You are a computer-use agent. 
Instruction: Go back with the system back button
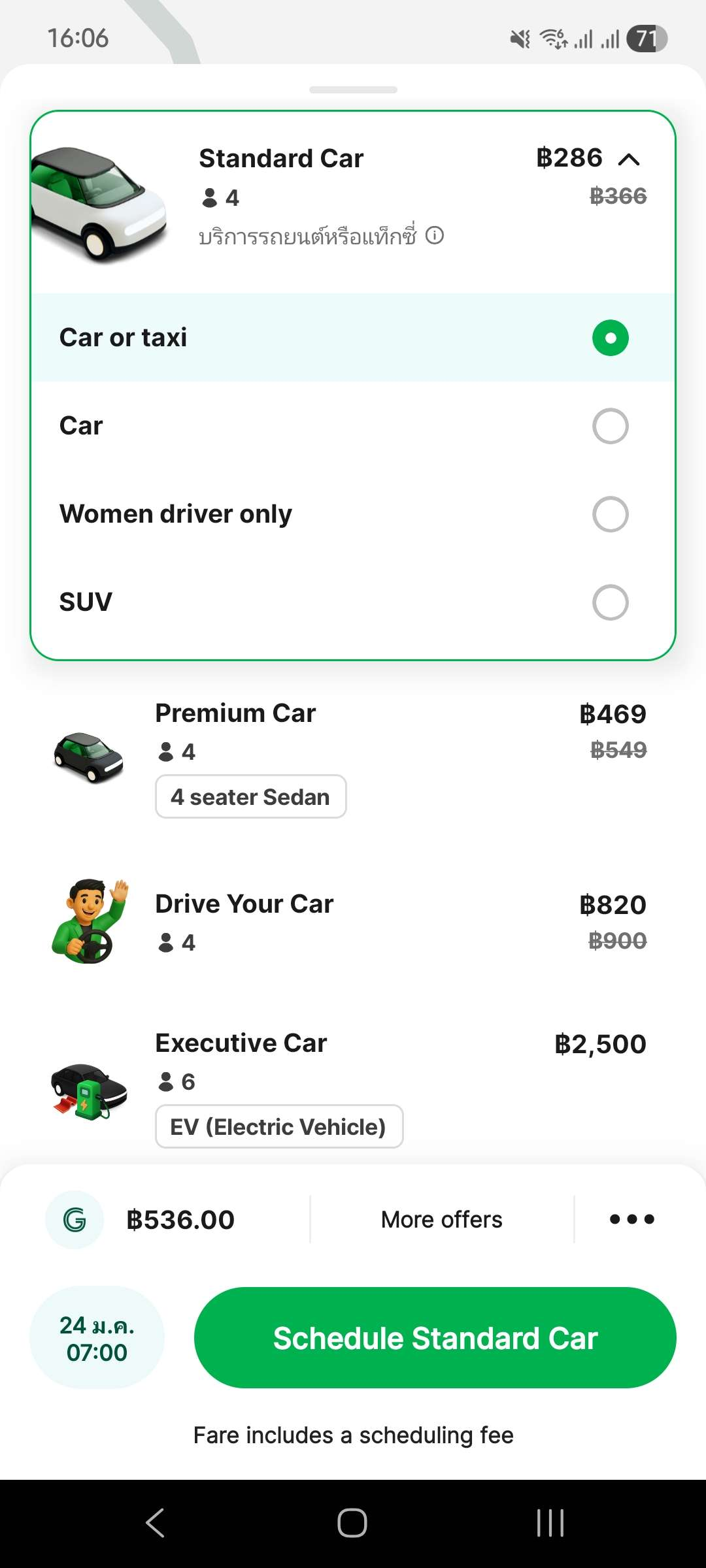155,1523
